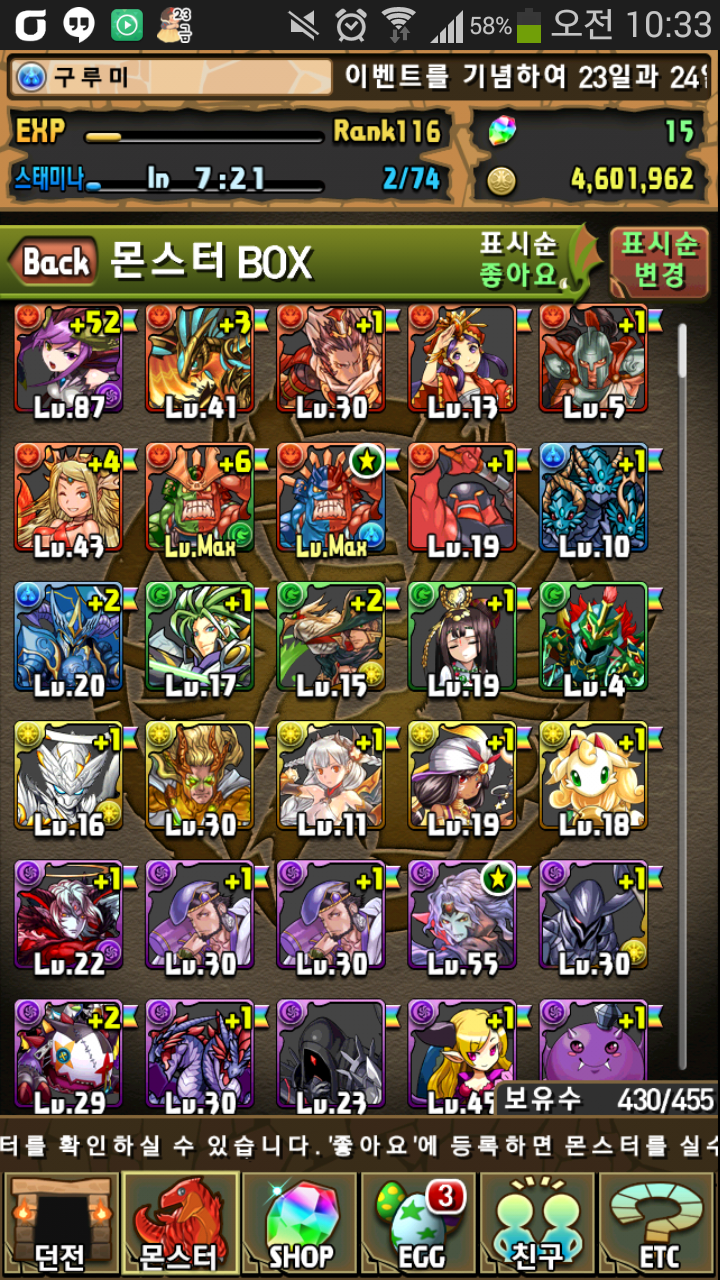Select the Lv.22 dark vampire monster
The height and width of the screenshot is (1280, 720).
(68, 915)
